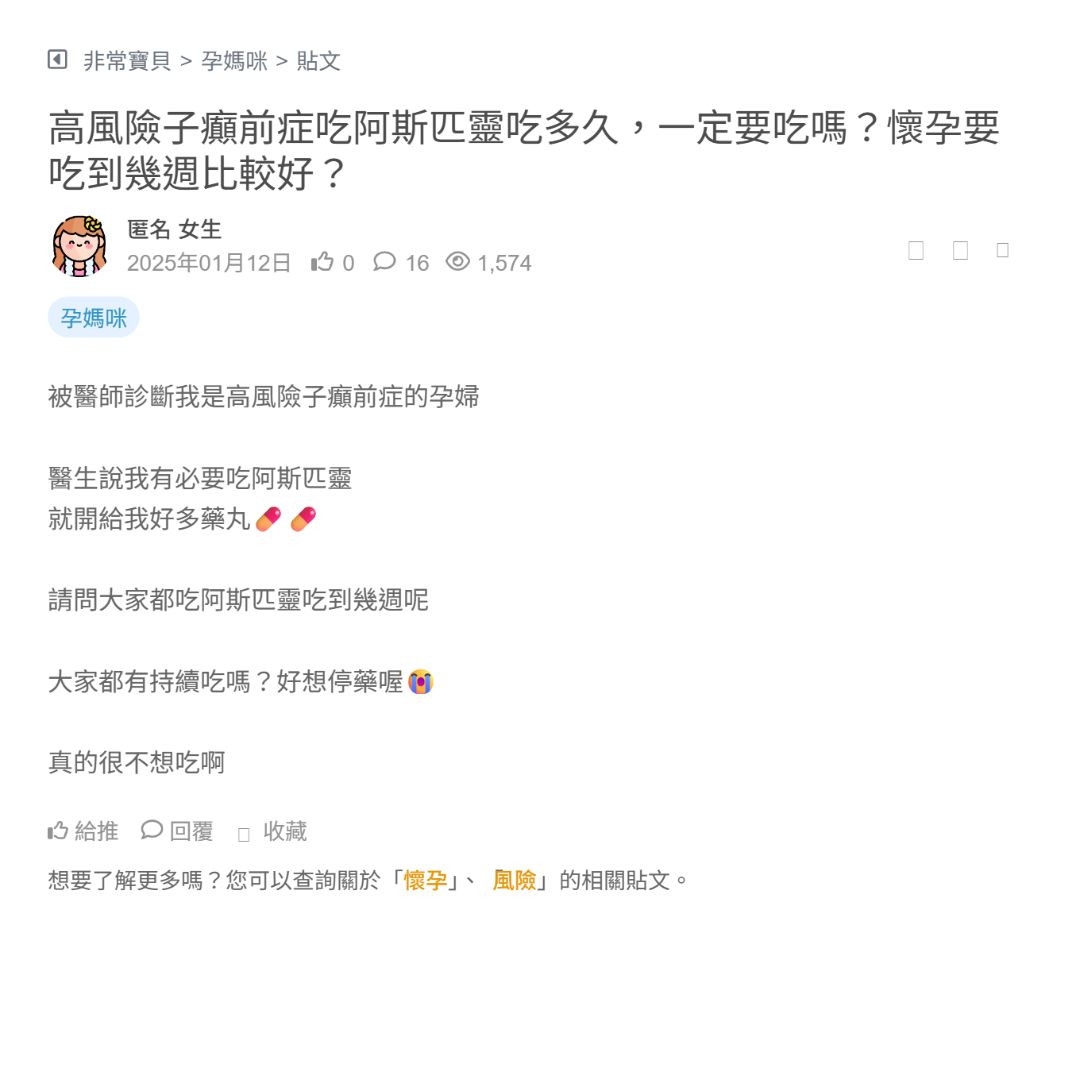Select the 孕媽咪 tag chip
1080x1080 pixels.
(x=94, y=318)
